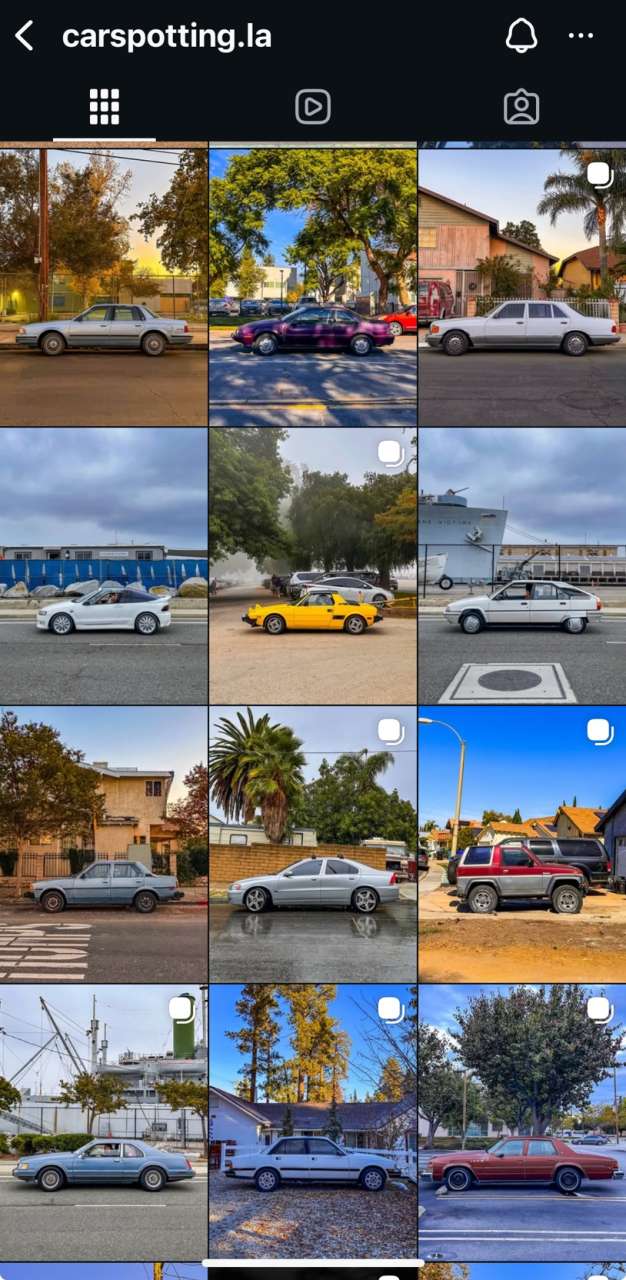The image size is (626, 1280).
Task: Open the white hatchback by battleship post
Action: point(522,566)
